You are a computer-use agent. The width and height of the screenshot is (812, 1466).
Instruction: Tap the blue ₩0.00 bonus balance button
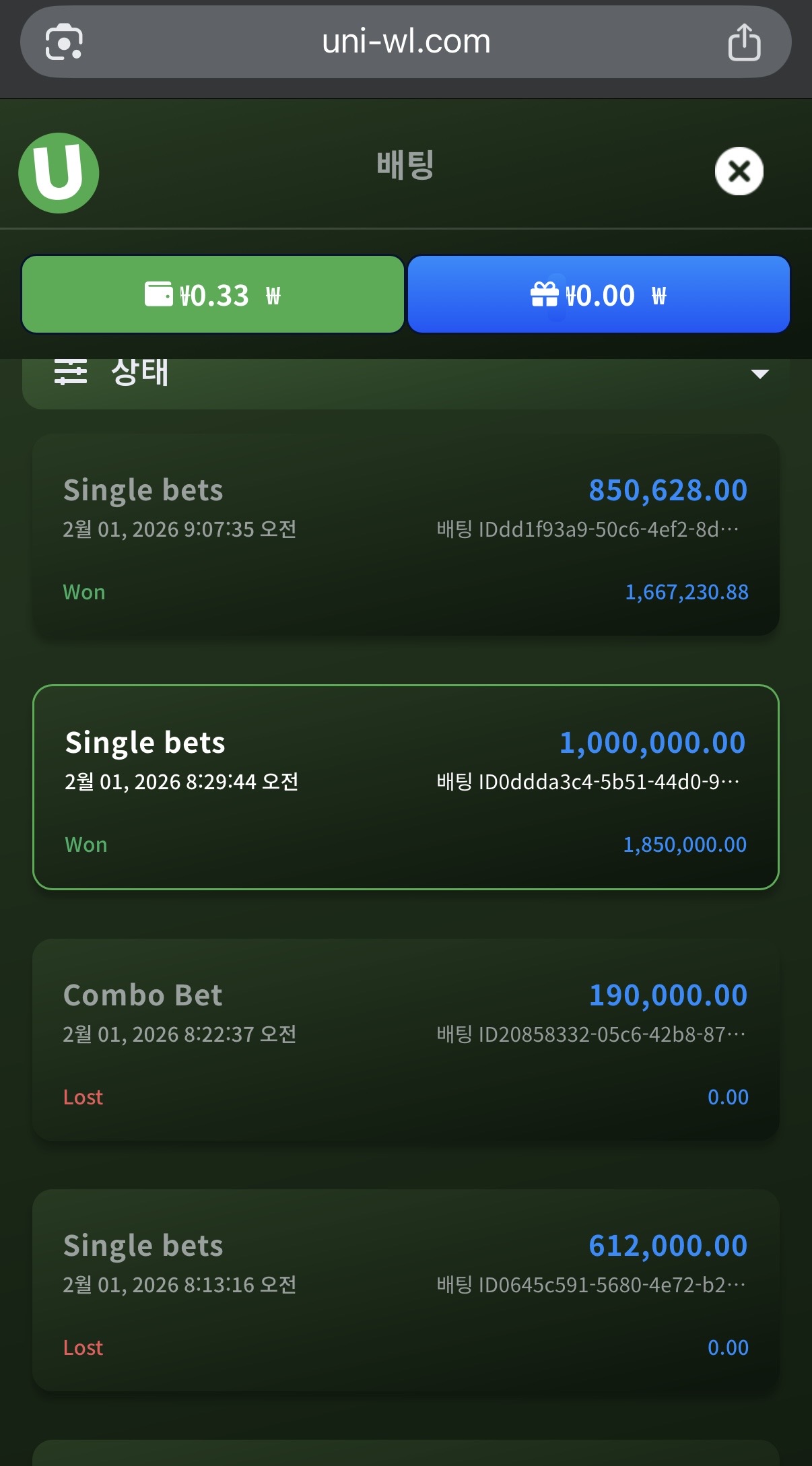[599, 294]
